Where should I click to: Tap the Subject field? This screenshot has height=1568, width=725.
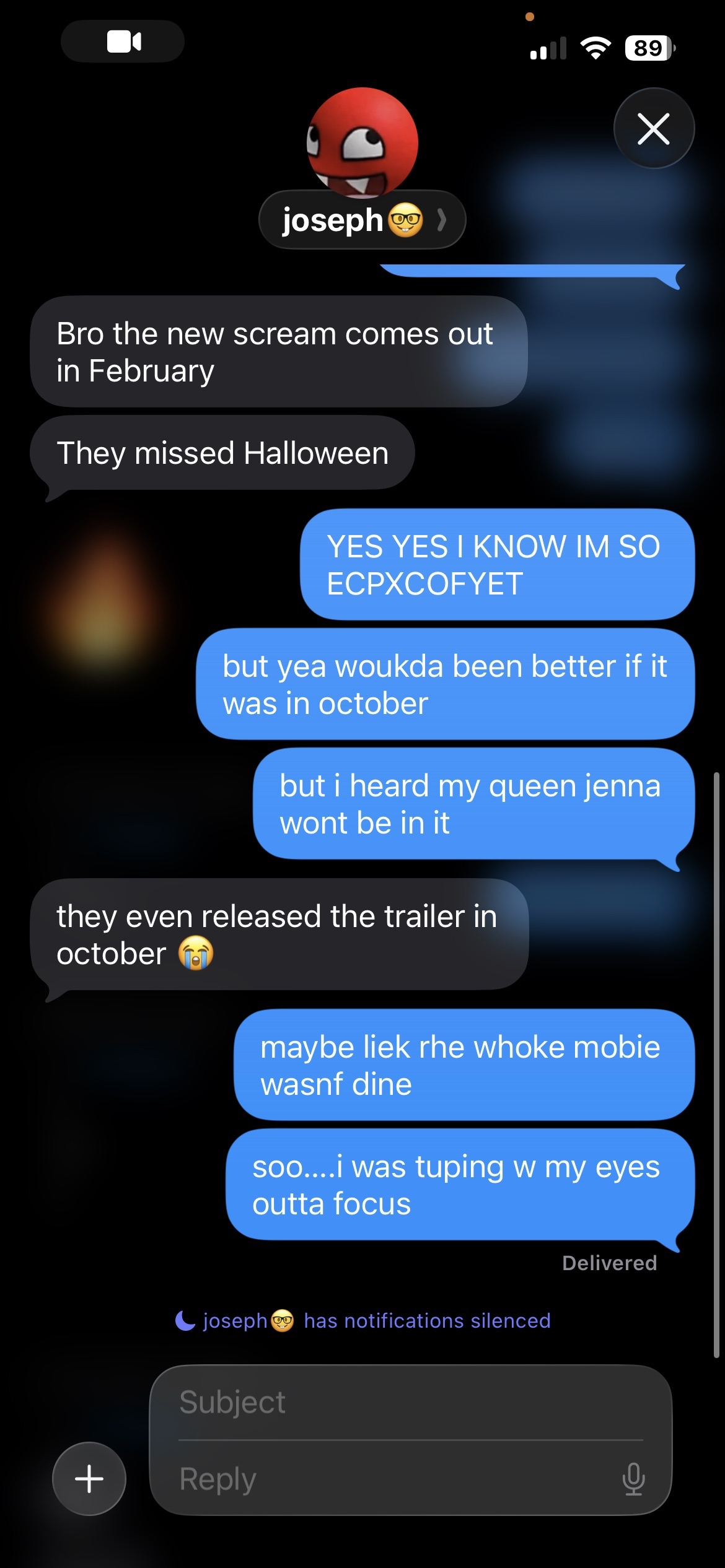(x=409, y=1402)
